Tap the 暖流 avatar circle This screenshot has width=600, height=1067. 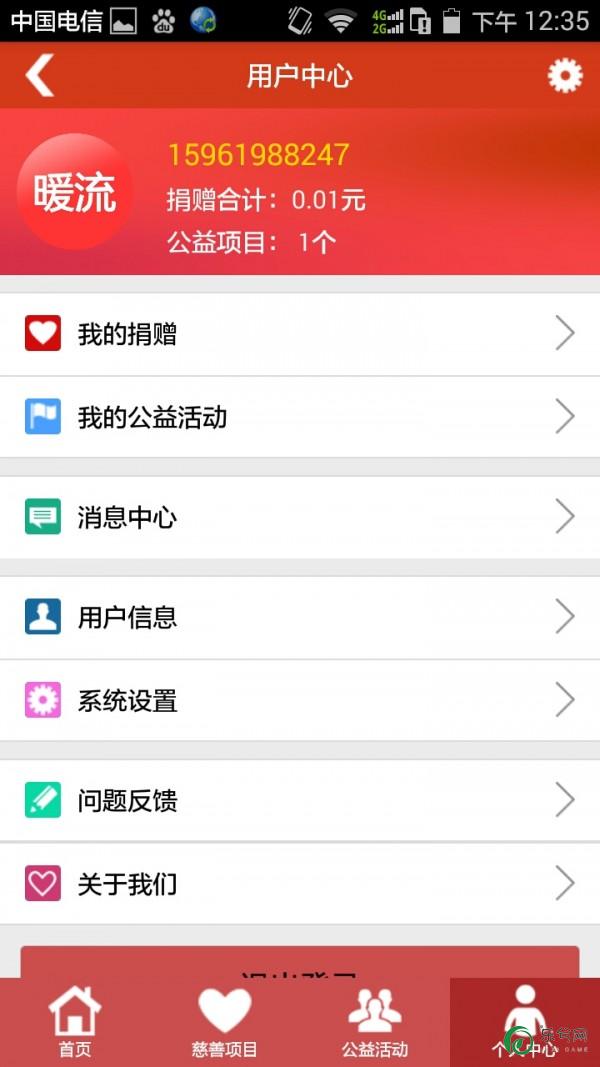[75, 192]
